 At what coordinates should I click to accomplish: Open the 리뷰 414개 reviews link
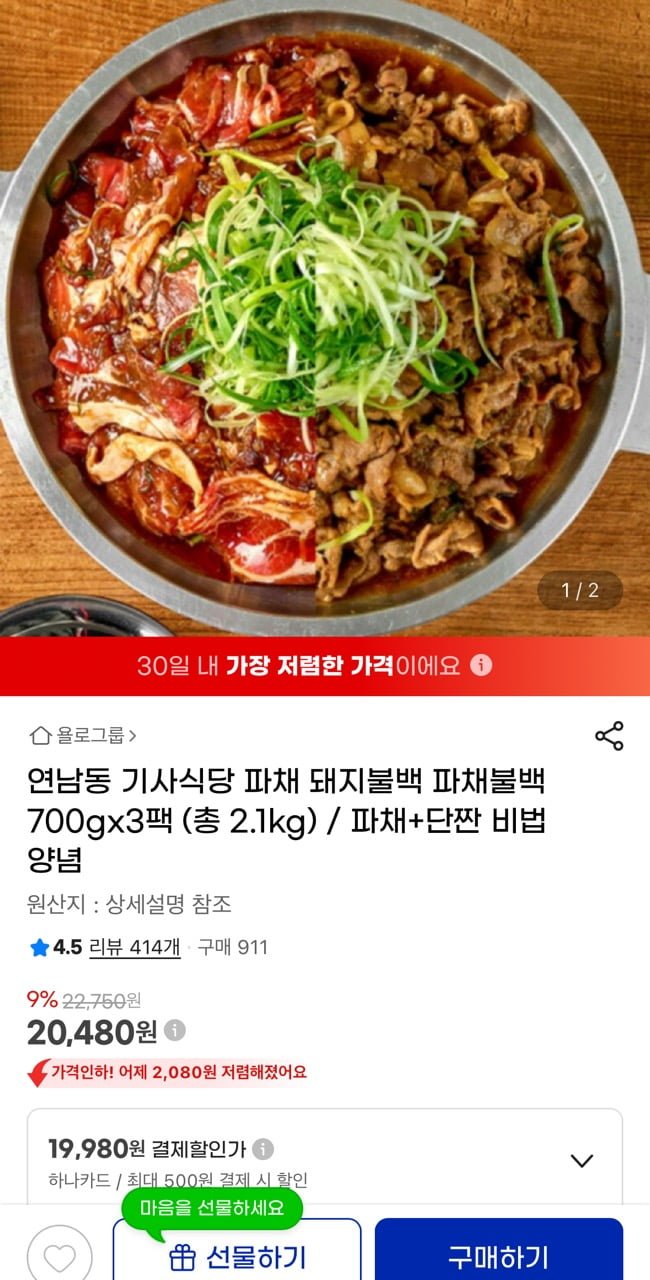[135, 947]
